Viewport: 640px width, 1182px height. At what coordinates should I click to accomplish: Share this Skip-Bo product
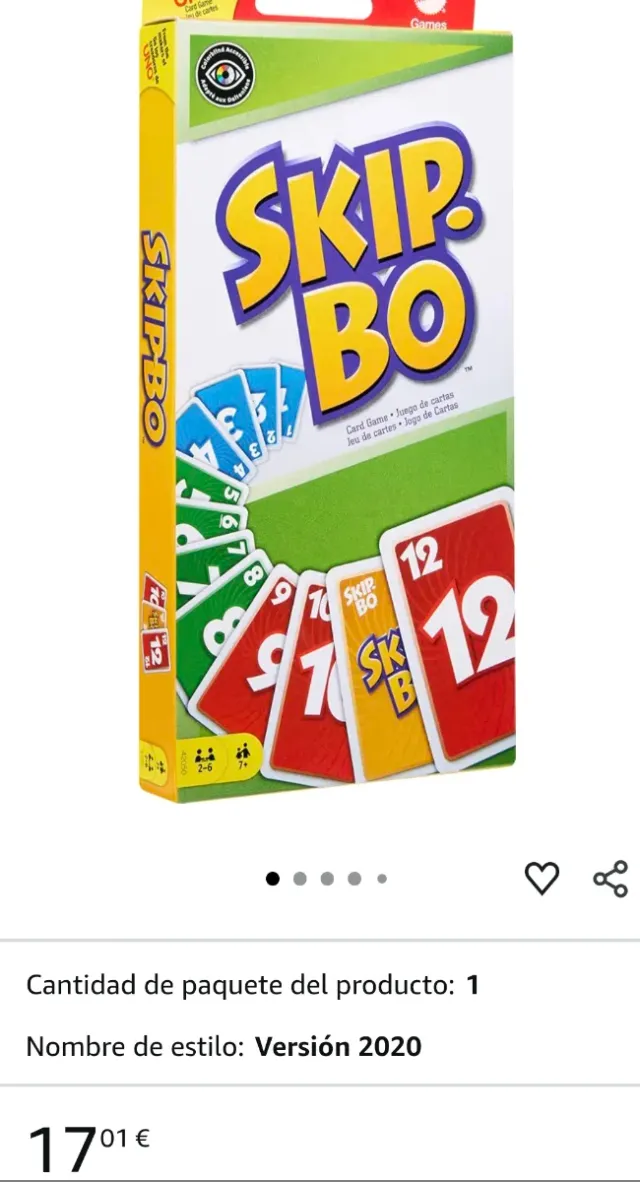pyautogui.click(x=610, y=878)
